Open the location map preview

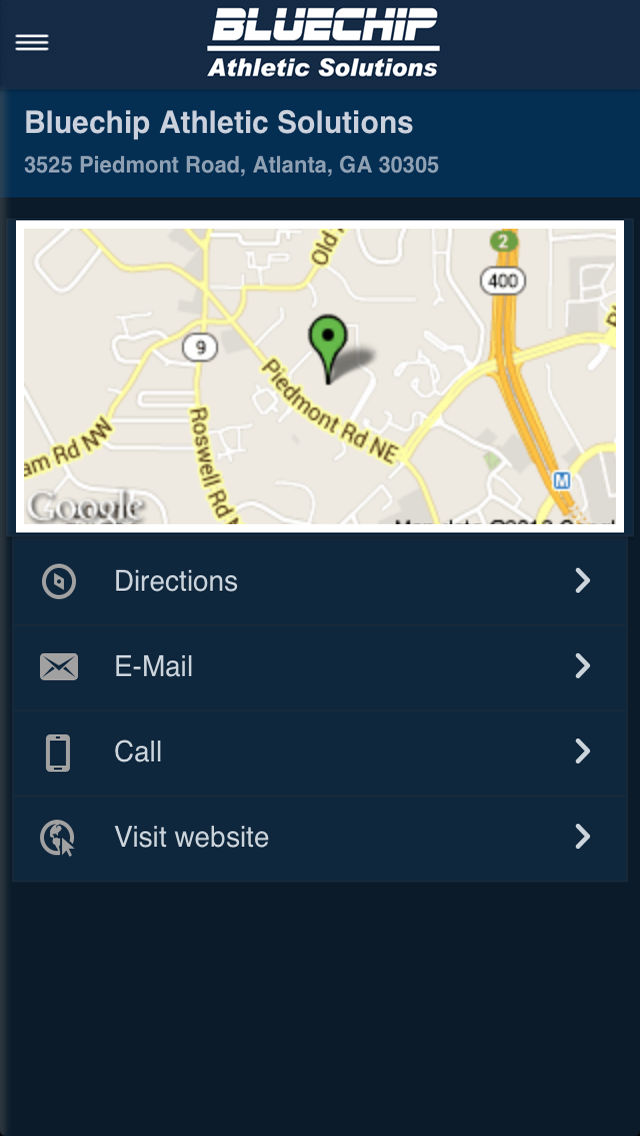tap(320, 376)
